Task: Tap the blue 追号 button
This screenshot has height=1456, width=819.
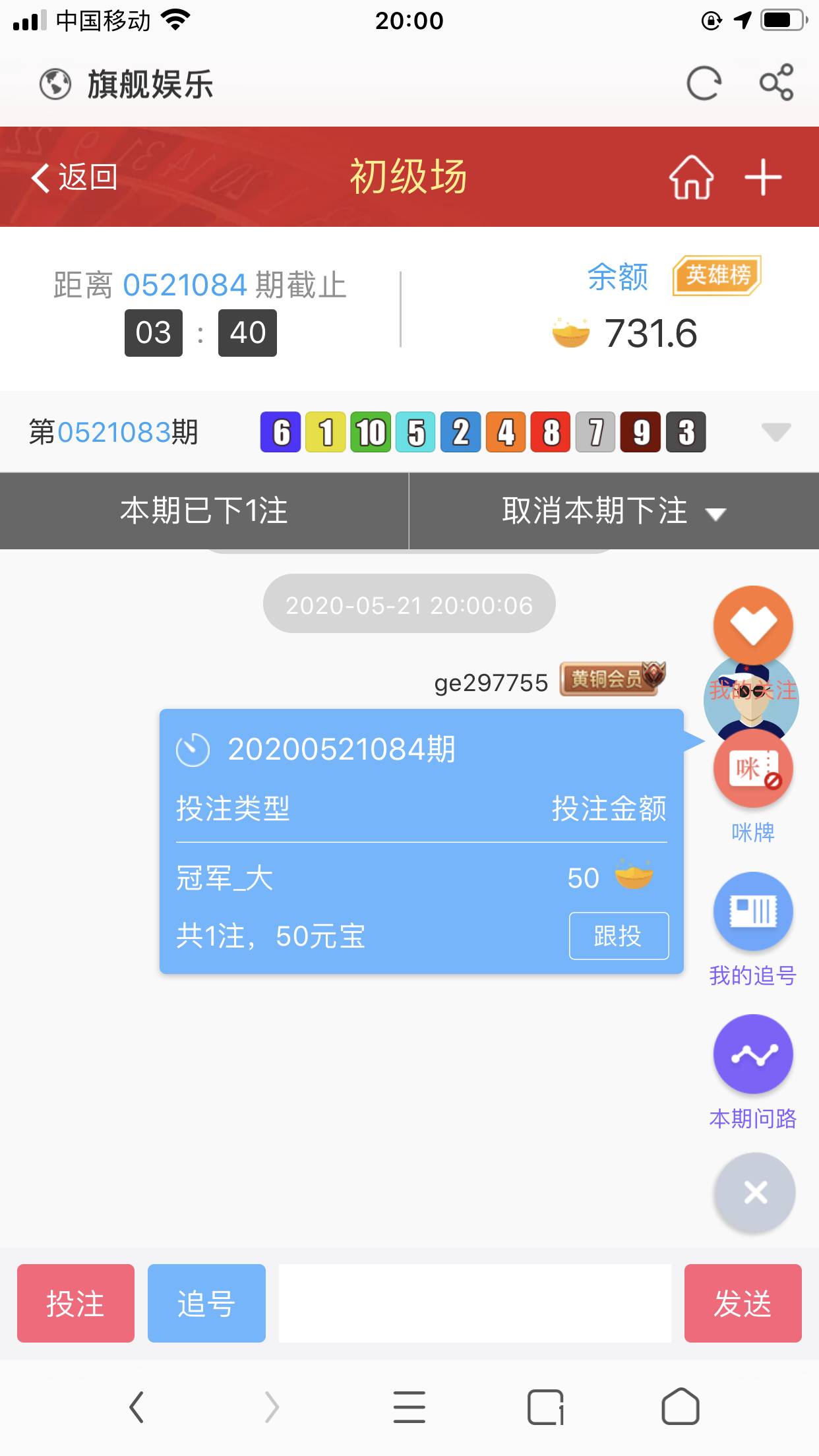Action: pos(206,1303)
